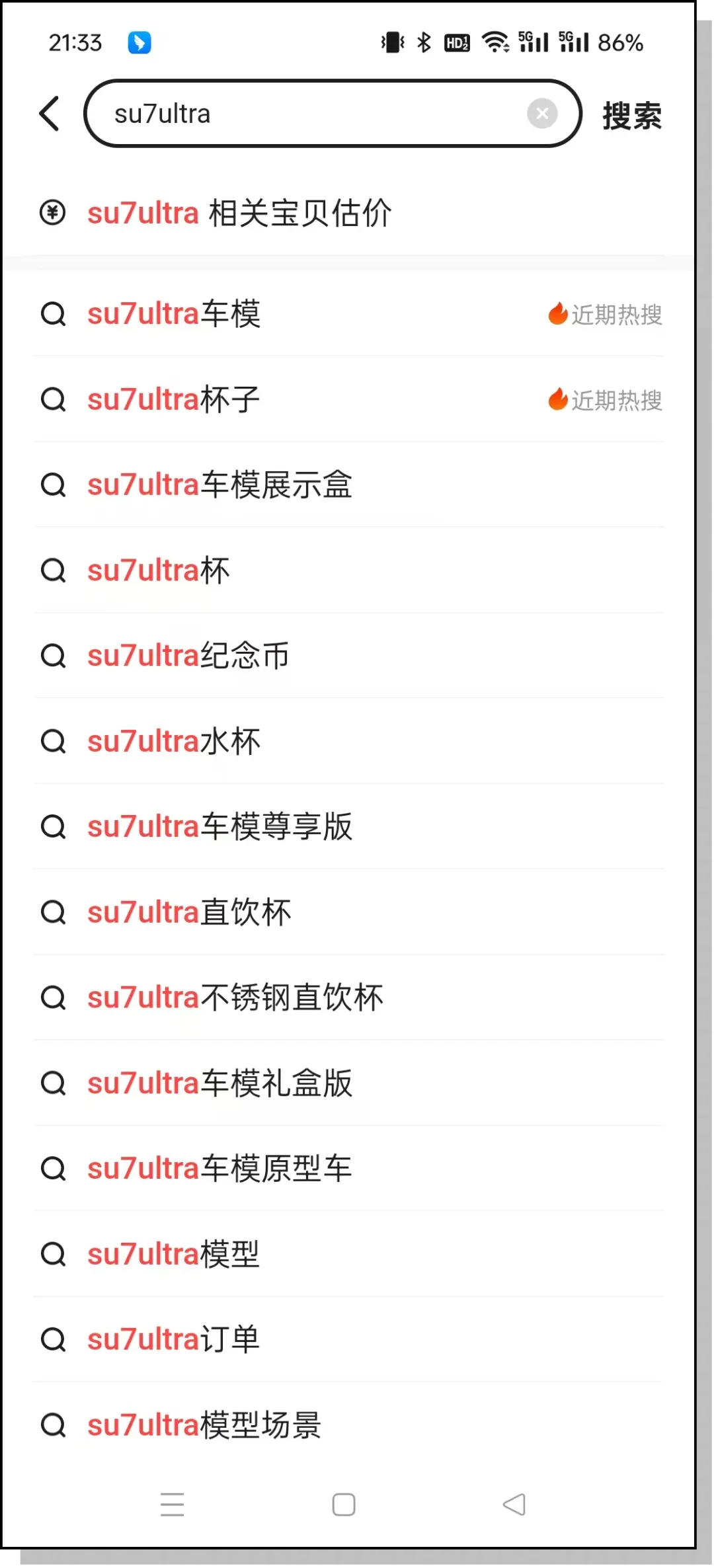The image size is (714, 1568).
Task: Clear the su7ultra search text
Action: (542, 114)
